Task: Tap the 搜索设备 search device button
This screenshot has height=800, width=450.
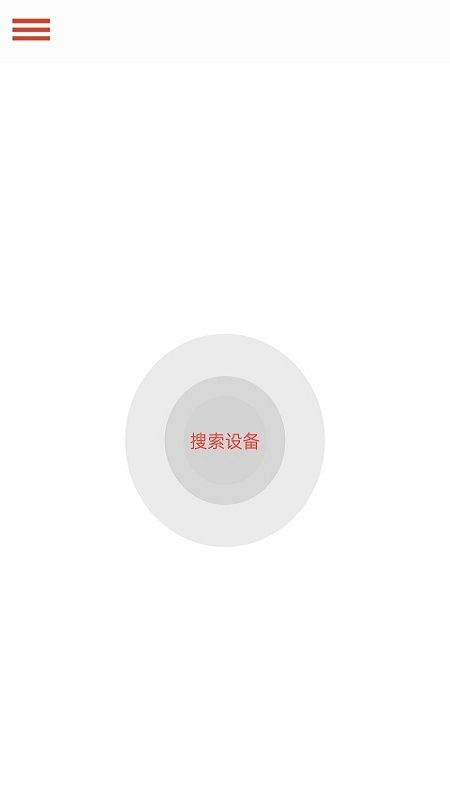Action: click(225, 441)
